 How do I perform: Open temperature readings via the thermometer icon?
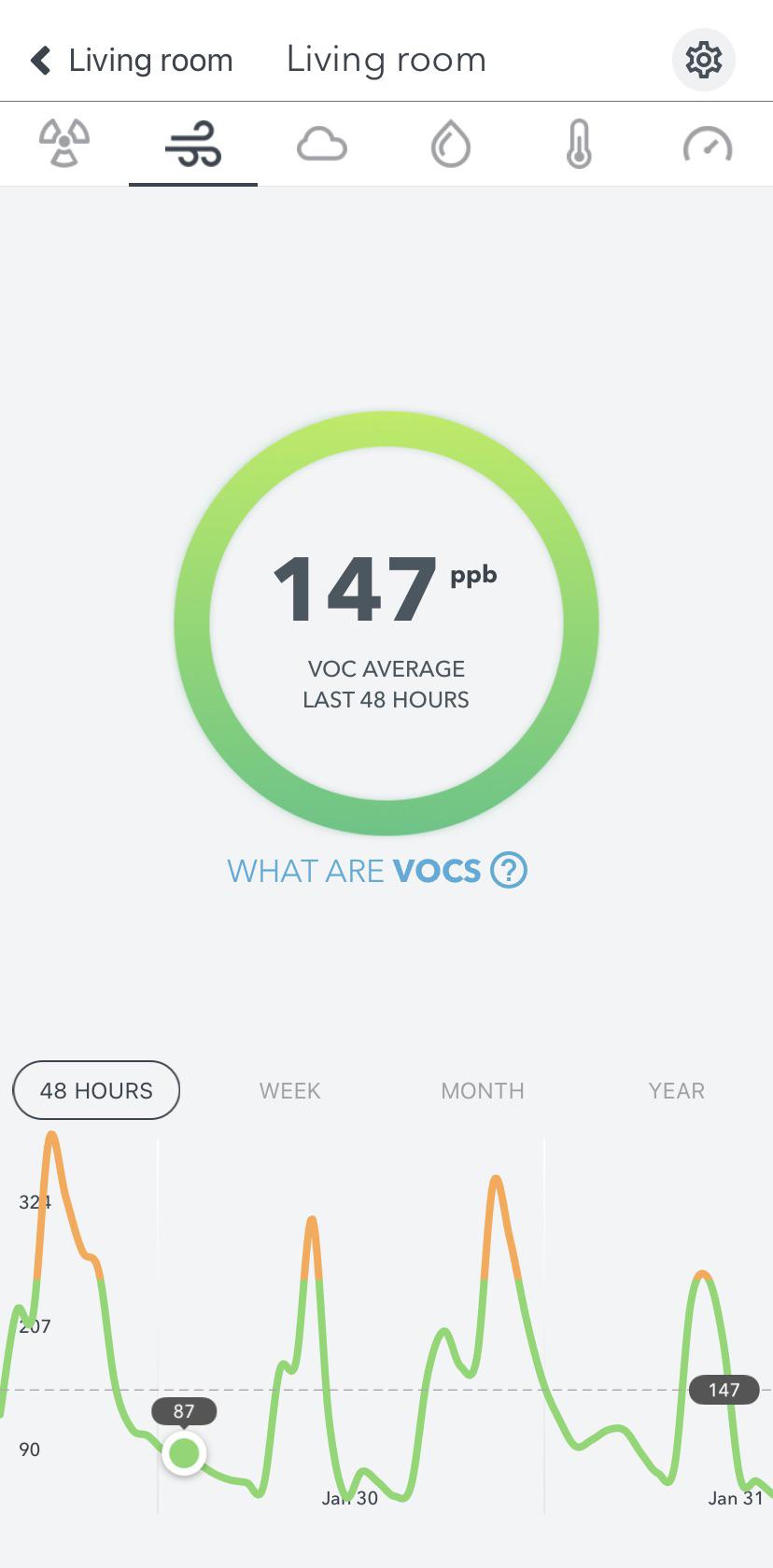click(x=579, y=142)
